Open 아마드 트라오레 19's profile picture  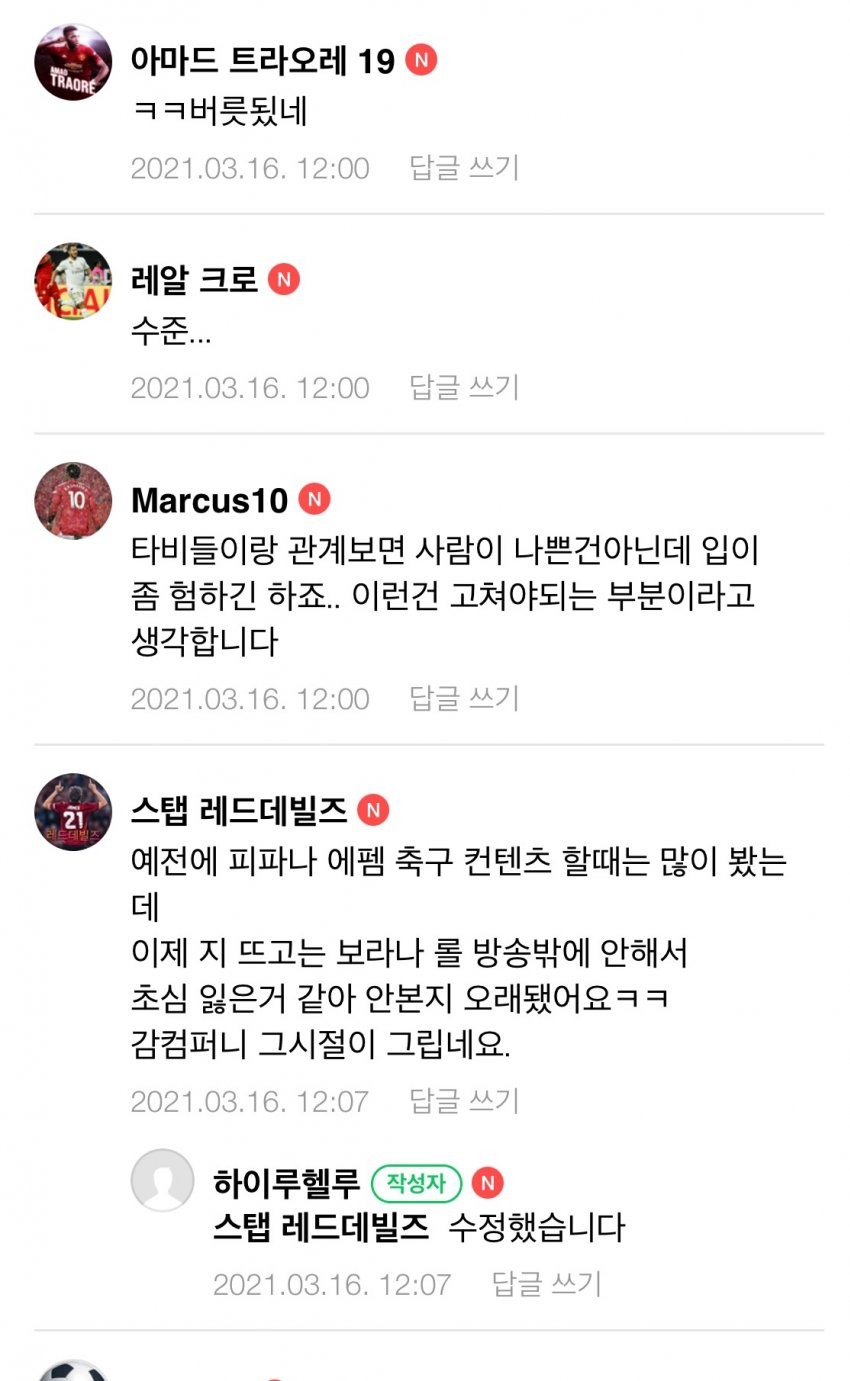(73, 62)
